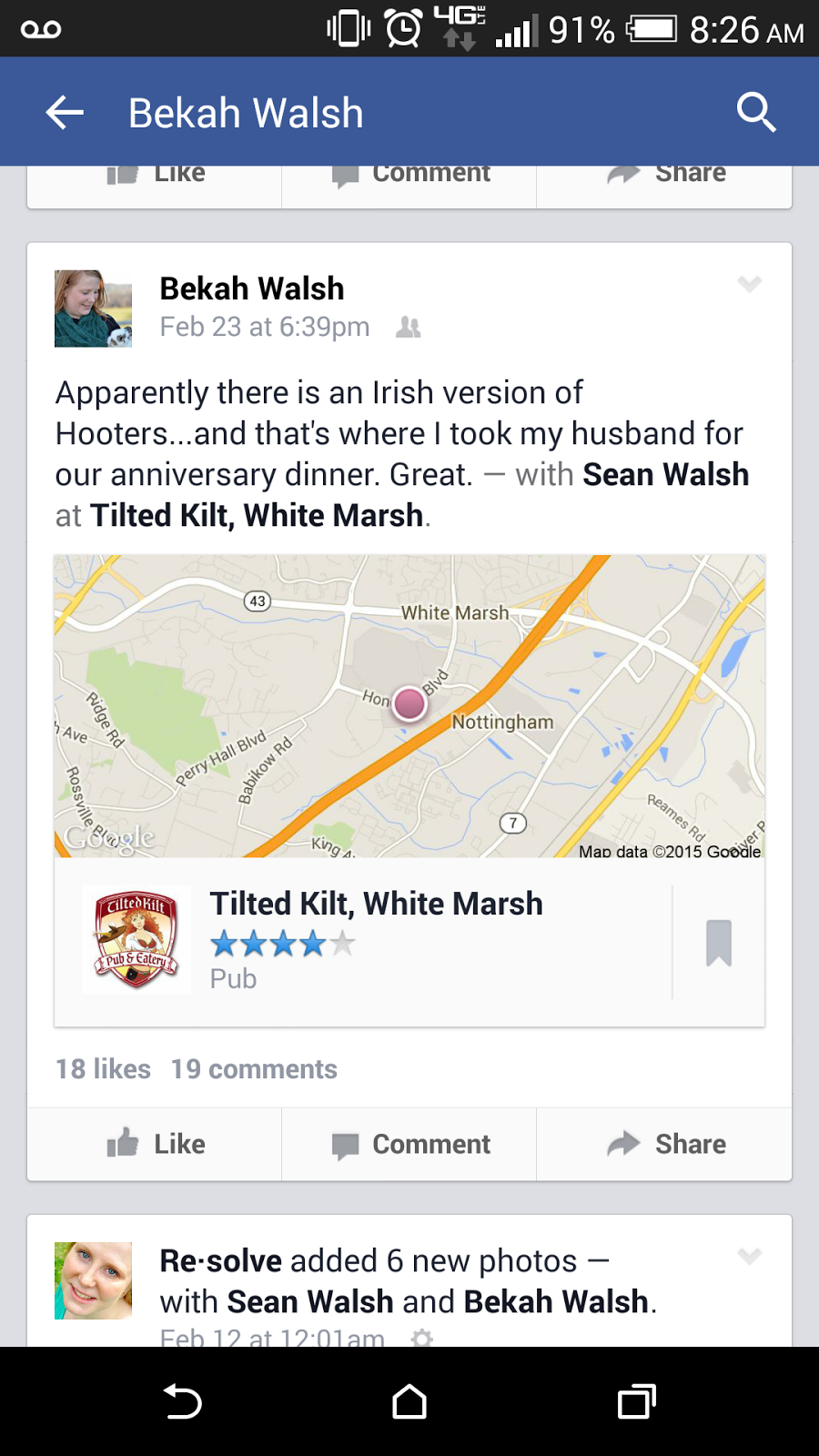
Task: Expand options on the Feb 23 post
Action: tap(749, 285)
